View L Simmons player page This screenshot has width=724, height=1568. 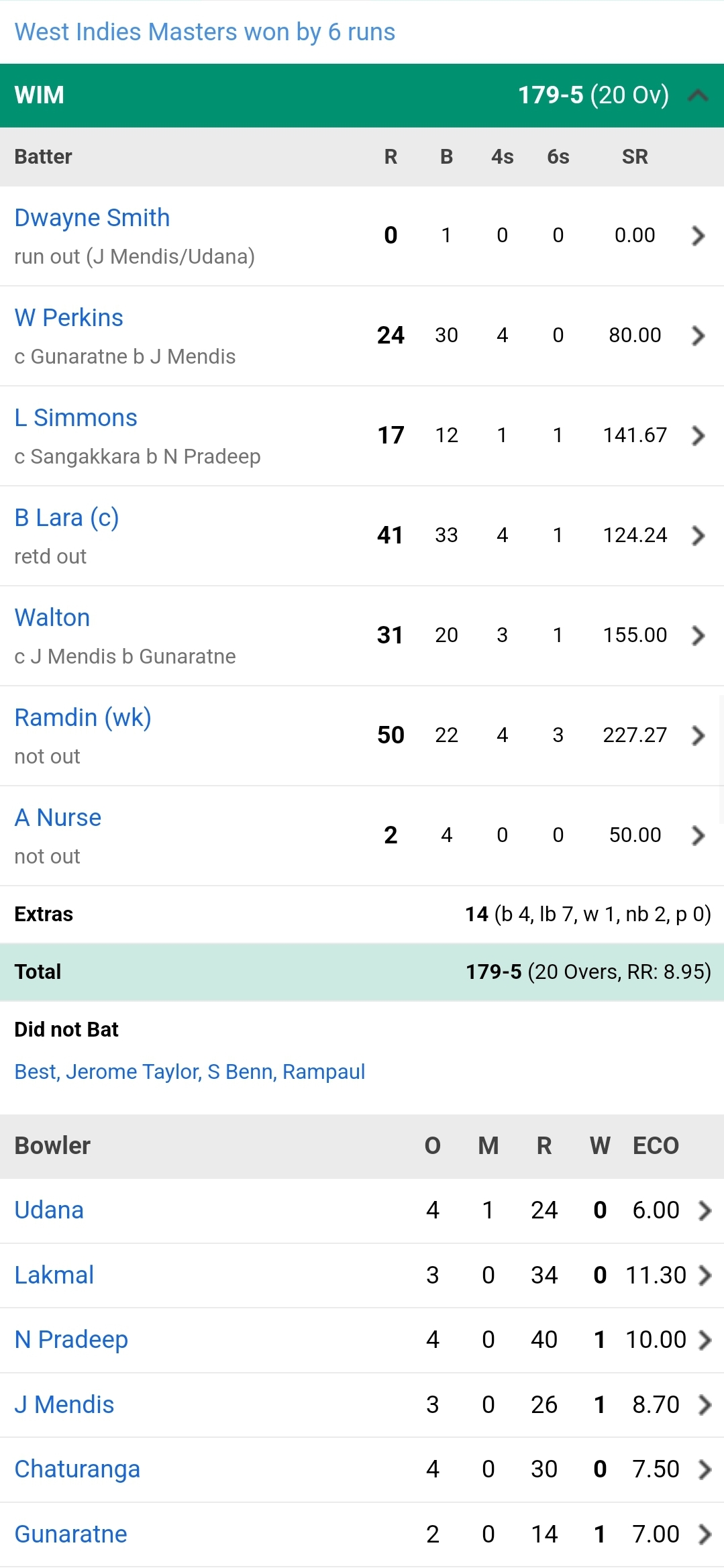point(76,418)
